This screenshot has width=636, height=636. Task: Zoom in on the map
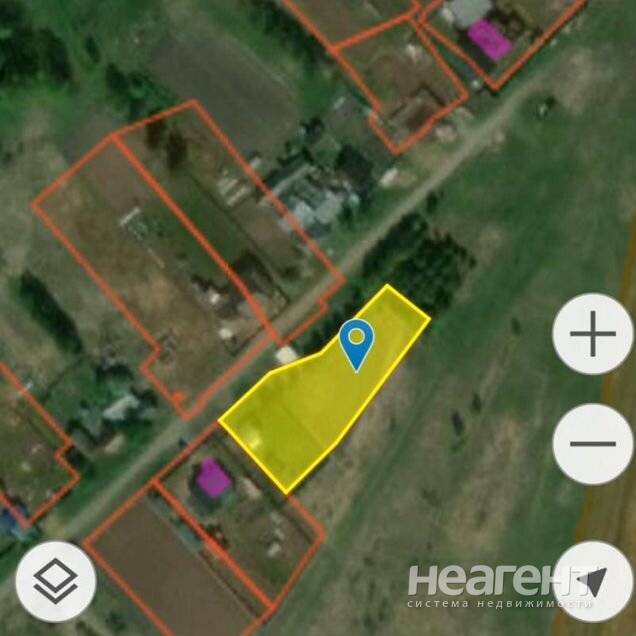pos(593,334)
